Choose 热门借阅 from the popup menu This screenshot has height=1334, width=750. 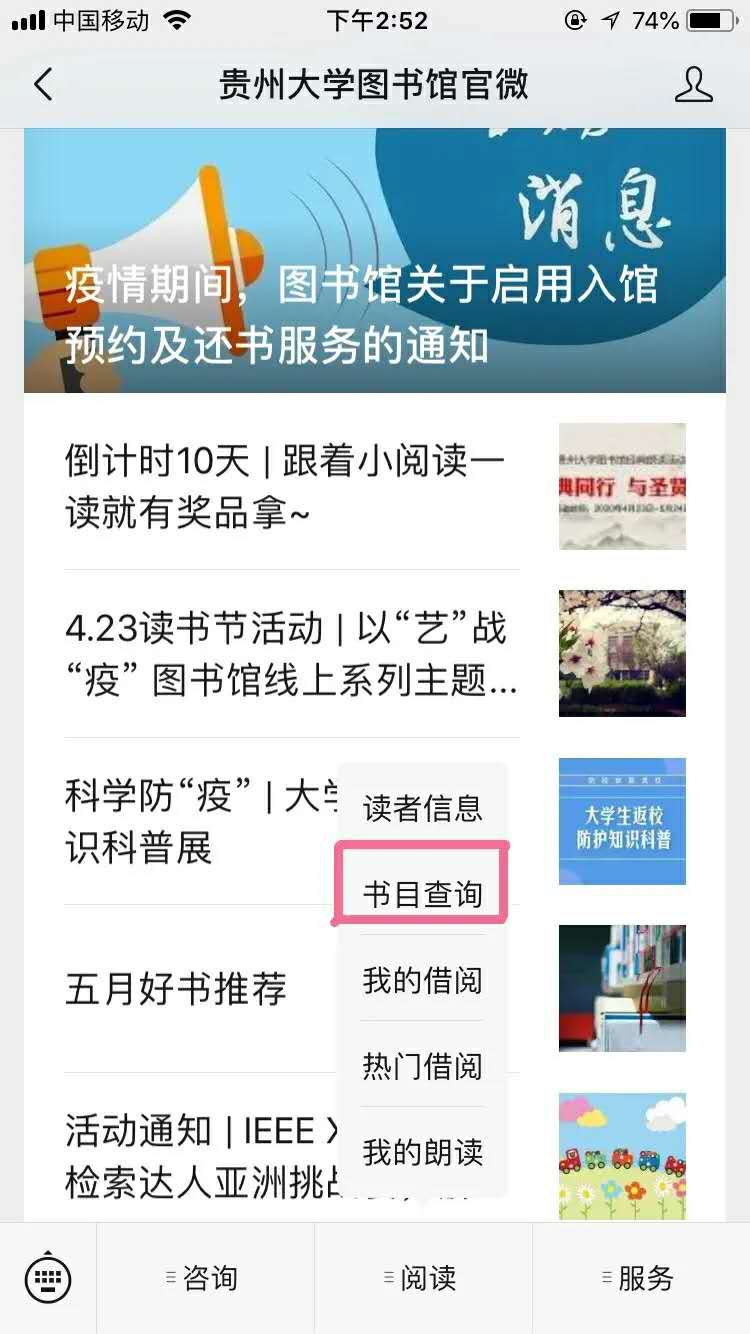pyautogui.click(x=422, y=1066)
